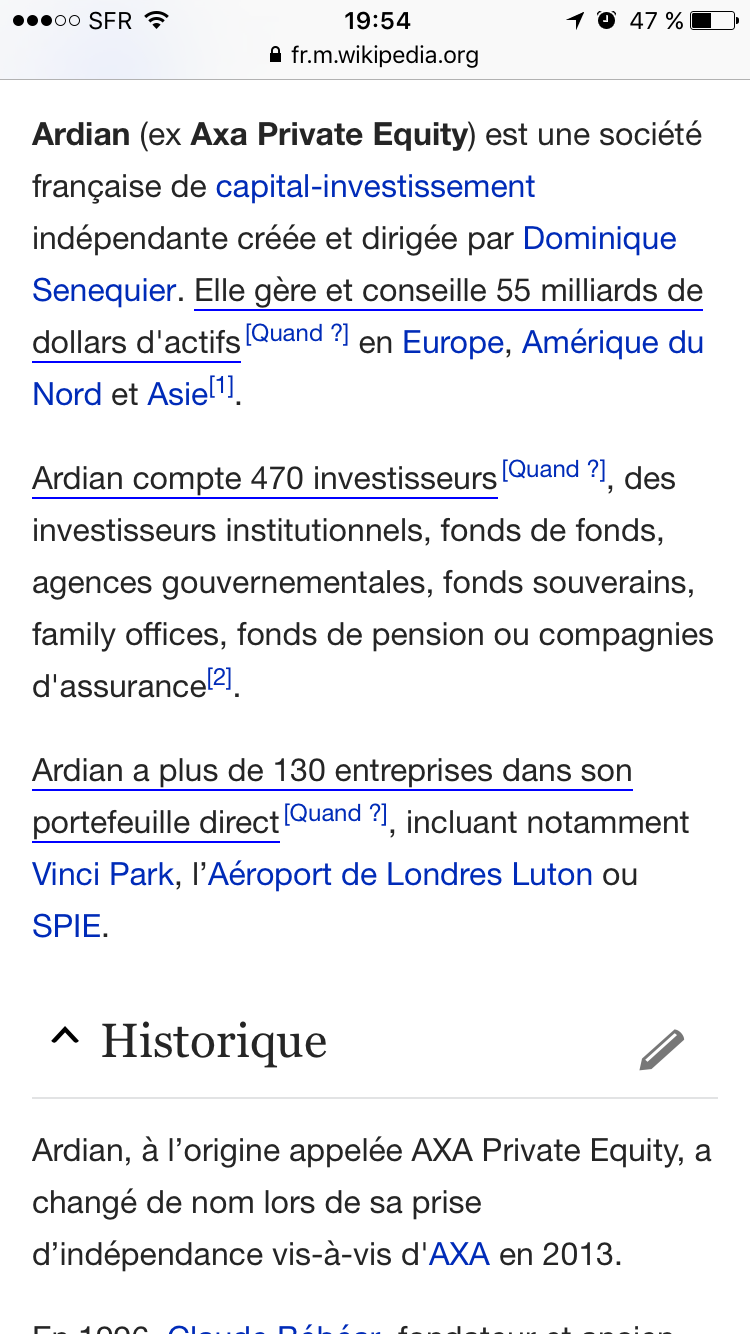Follow the SPIE link
The height and width of the screenshot is (1334, 750).
67,926
